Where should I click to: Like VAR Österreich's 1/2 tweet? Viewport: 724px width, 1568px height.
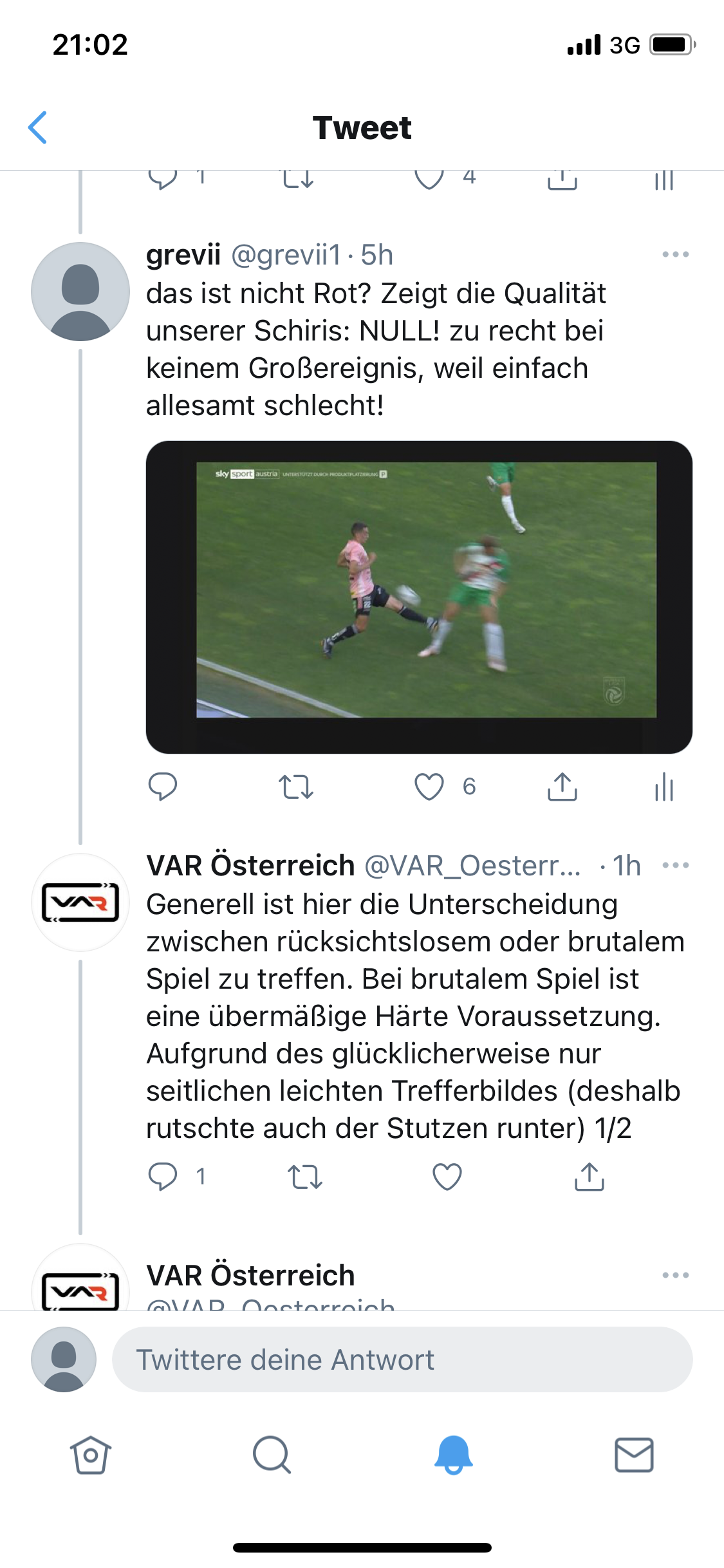[447, 1177]
